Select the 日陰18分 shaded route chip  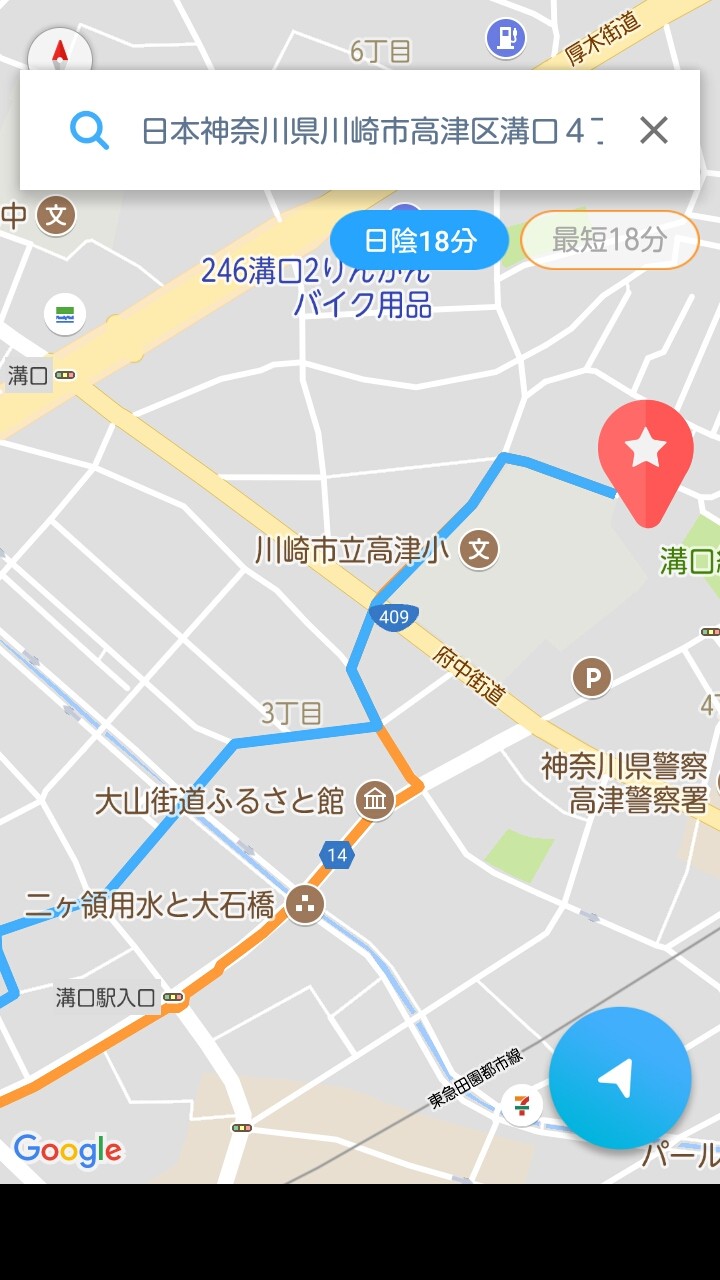[420, 240]
